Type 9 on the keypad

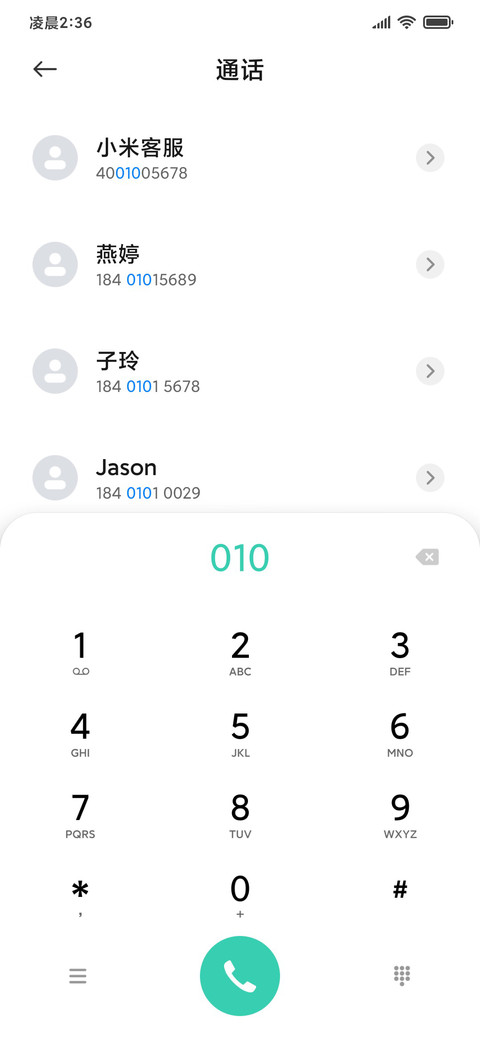pos(400,816)
